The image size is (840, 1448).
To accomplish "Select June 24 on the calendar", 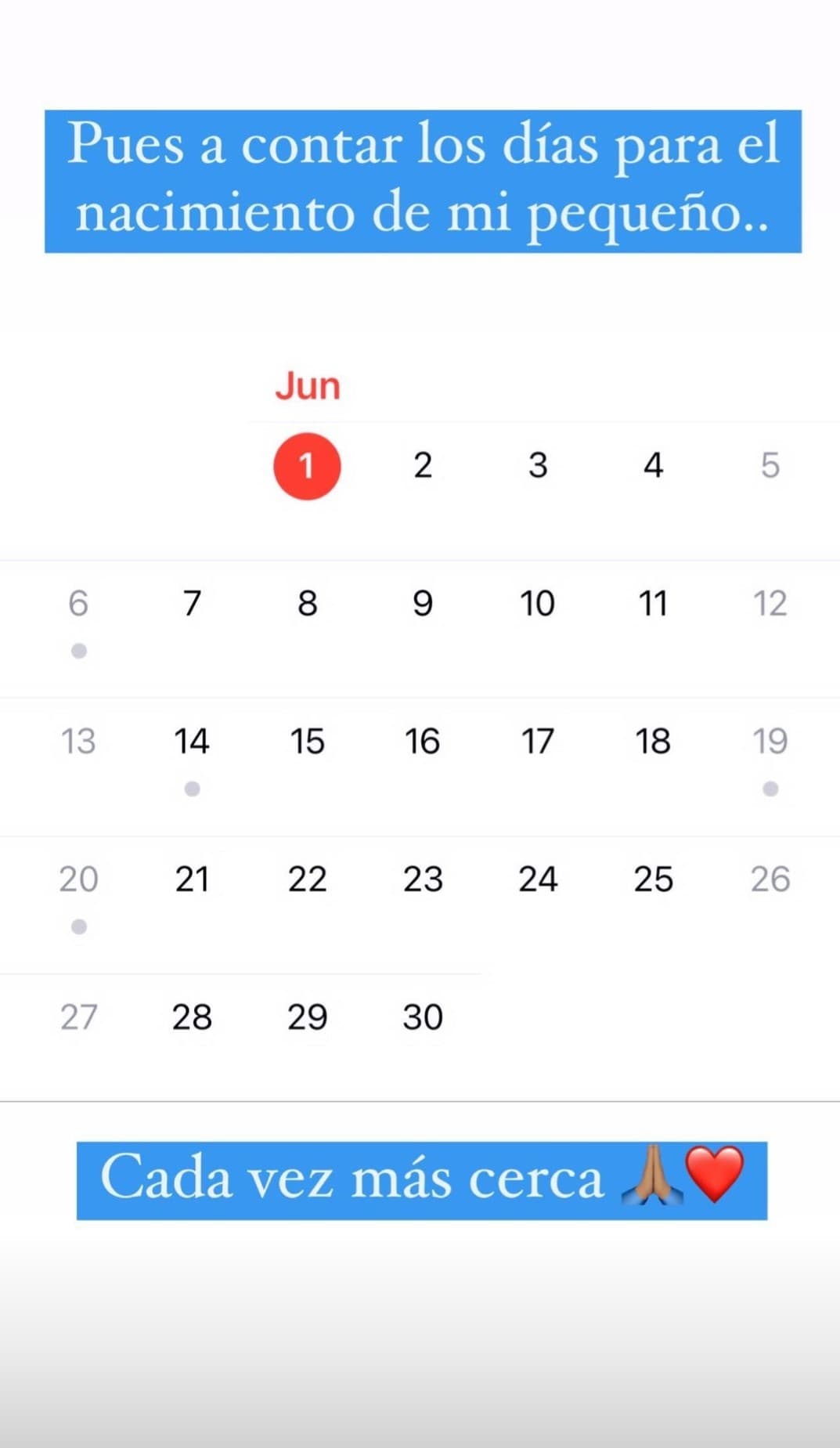I will pos(538,879).
